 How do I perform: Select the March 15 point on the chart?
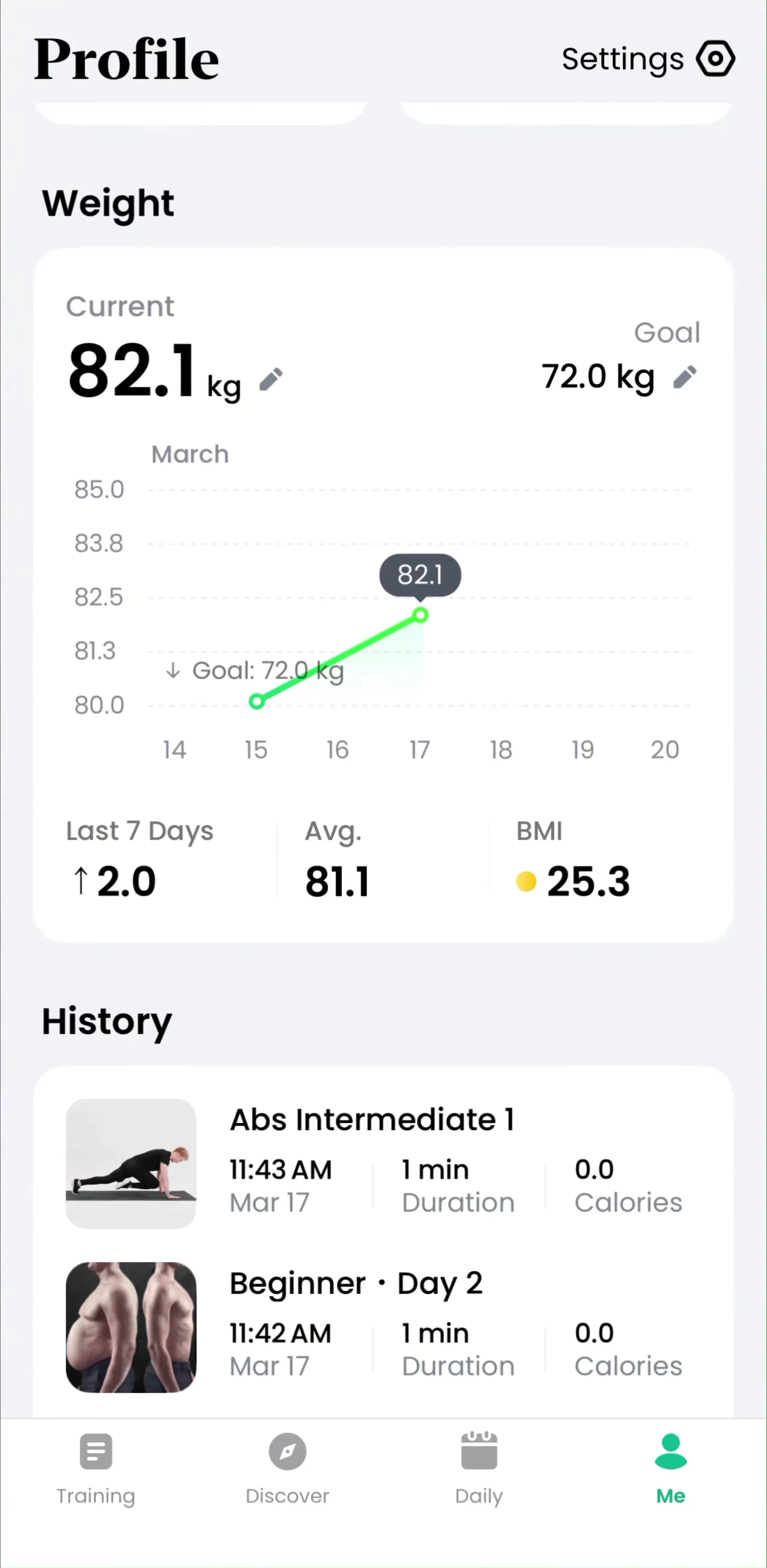(257, 701)
